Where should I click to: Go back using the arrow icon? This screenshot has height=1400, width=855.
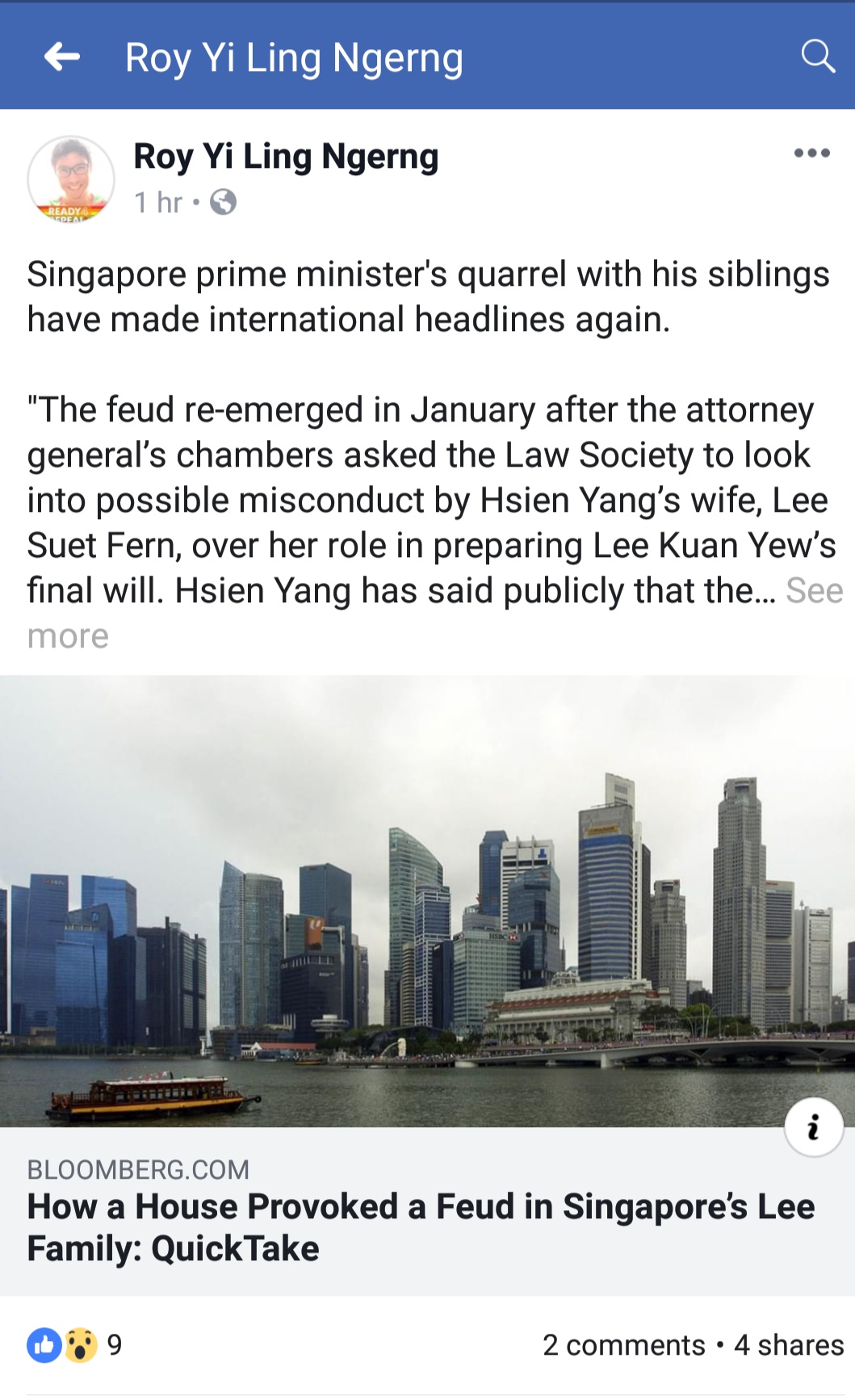click(x=62, y=57)
